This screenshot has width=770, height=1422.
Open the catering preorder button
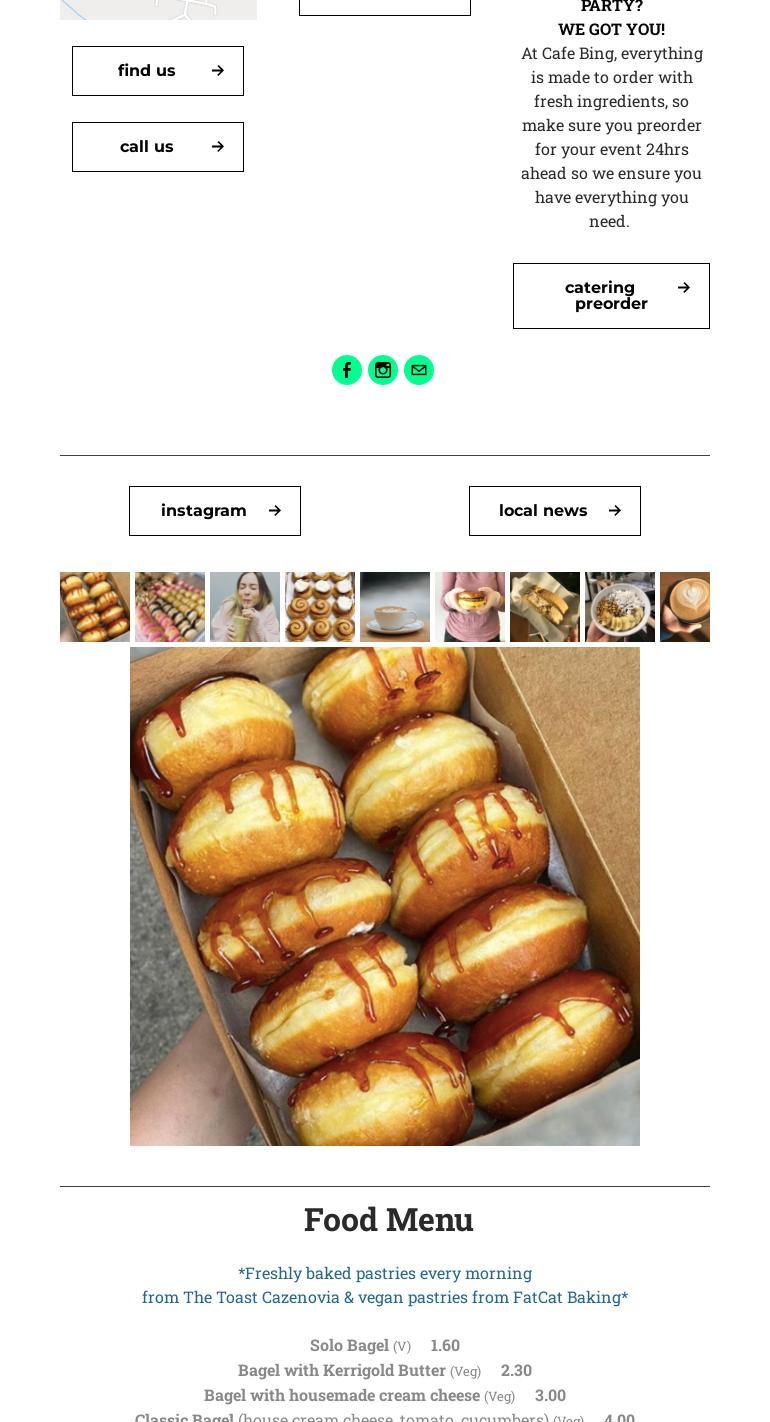click(x=611, y=296)
